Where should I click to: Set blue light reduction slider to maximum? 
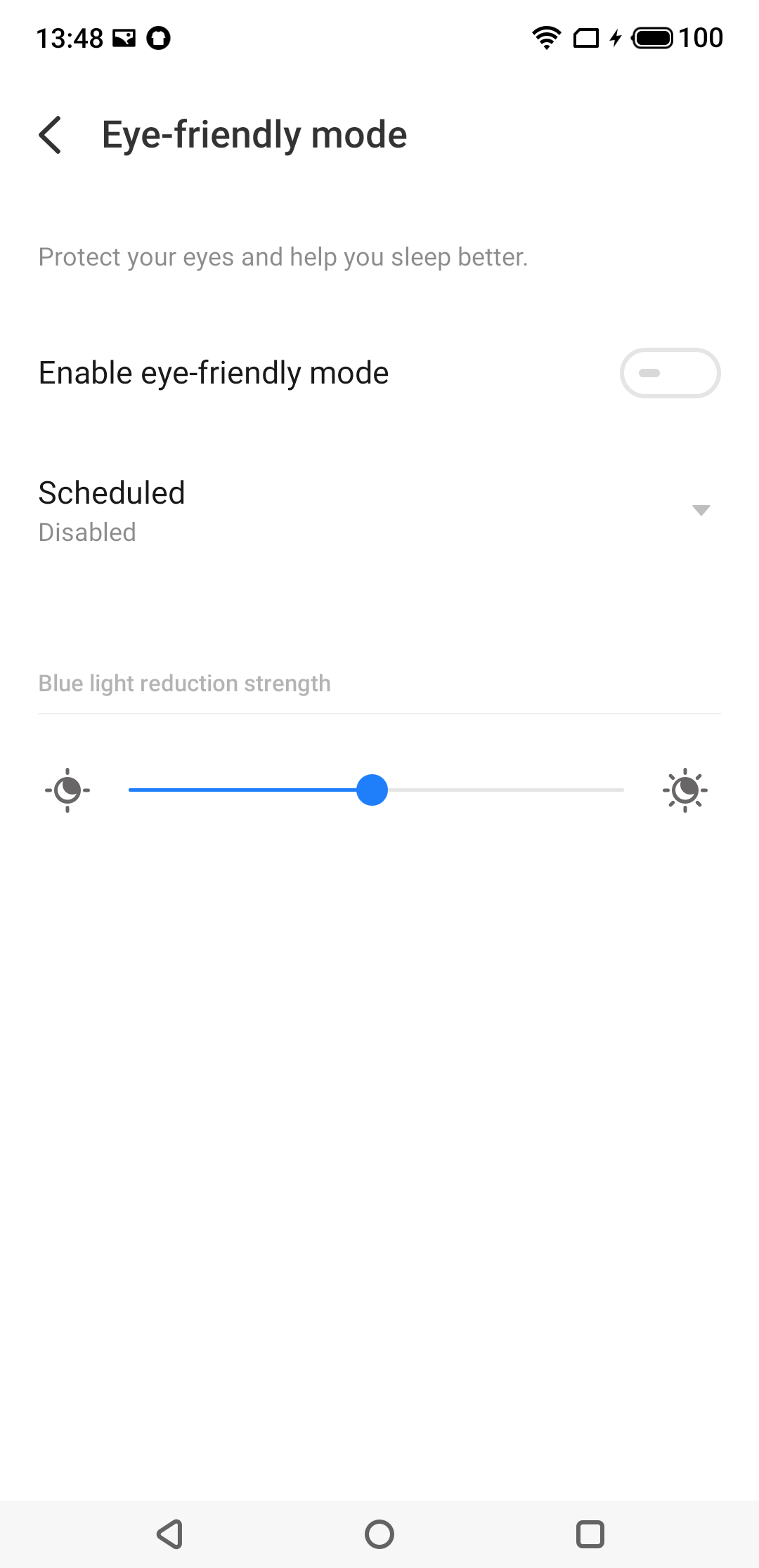(x=622, y=790)
